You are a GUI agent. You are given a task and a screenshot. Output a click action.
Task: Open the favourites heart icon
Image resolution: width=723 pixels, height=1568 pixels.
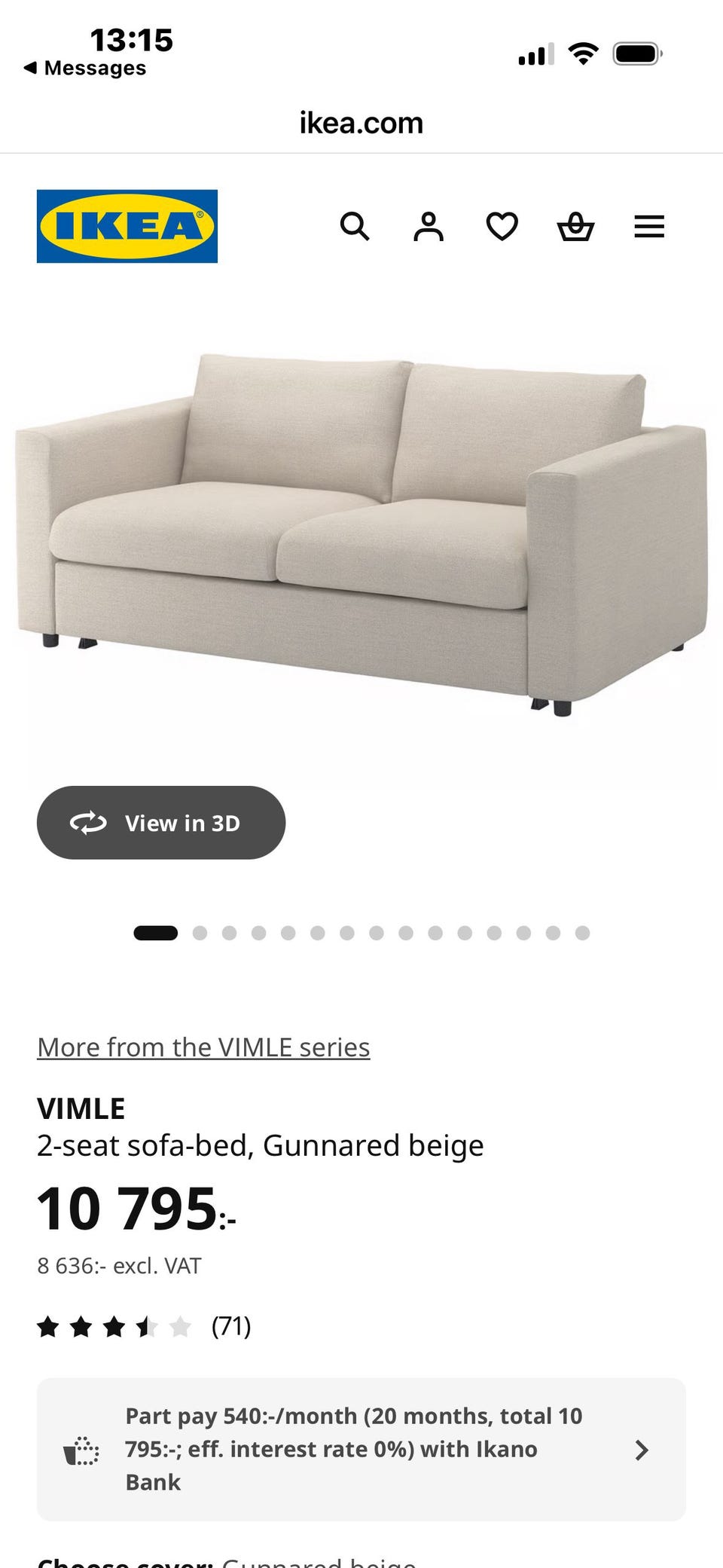(x=502, y=226)
